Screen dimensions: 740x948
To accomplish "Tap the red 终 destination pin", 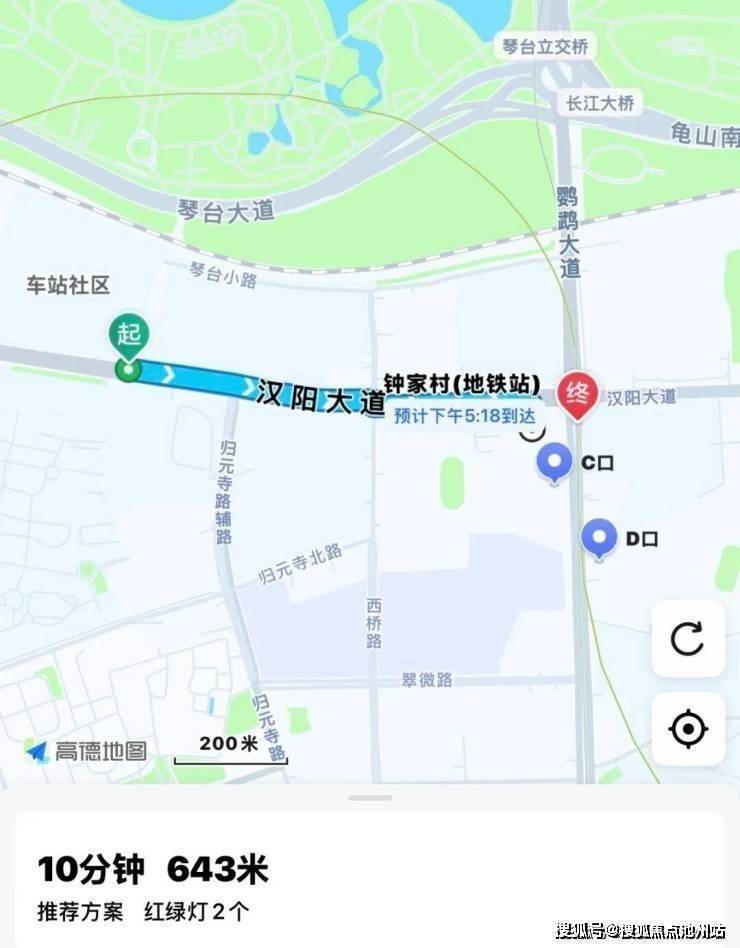I will click(x=577, y=393).
